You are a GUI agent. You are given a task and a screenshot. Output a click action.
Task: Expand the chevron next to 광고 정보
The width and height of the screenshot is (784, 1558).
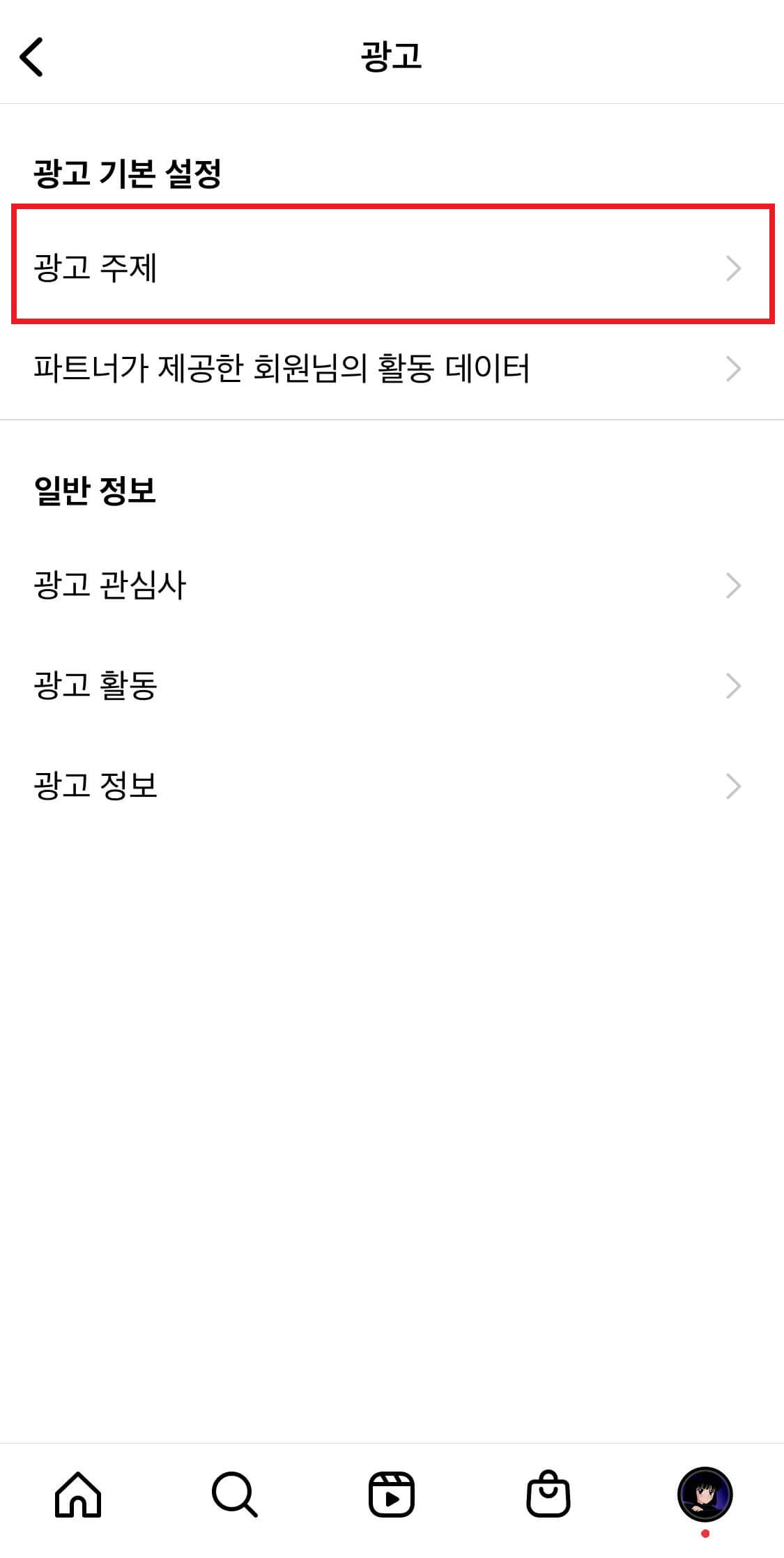tap(734, 788)
